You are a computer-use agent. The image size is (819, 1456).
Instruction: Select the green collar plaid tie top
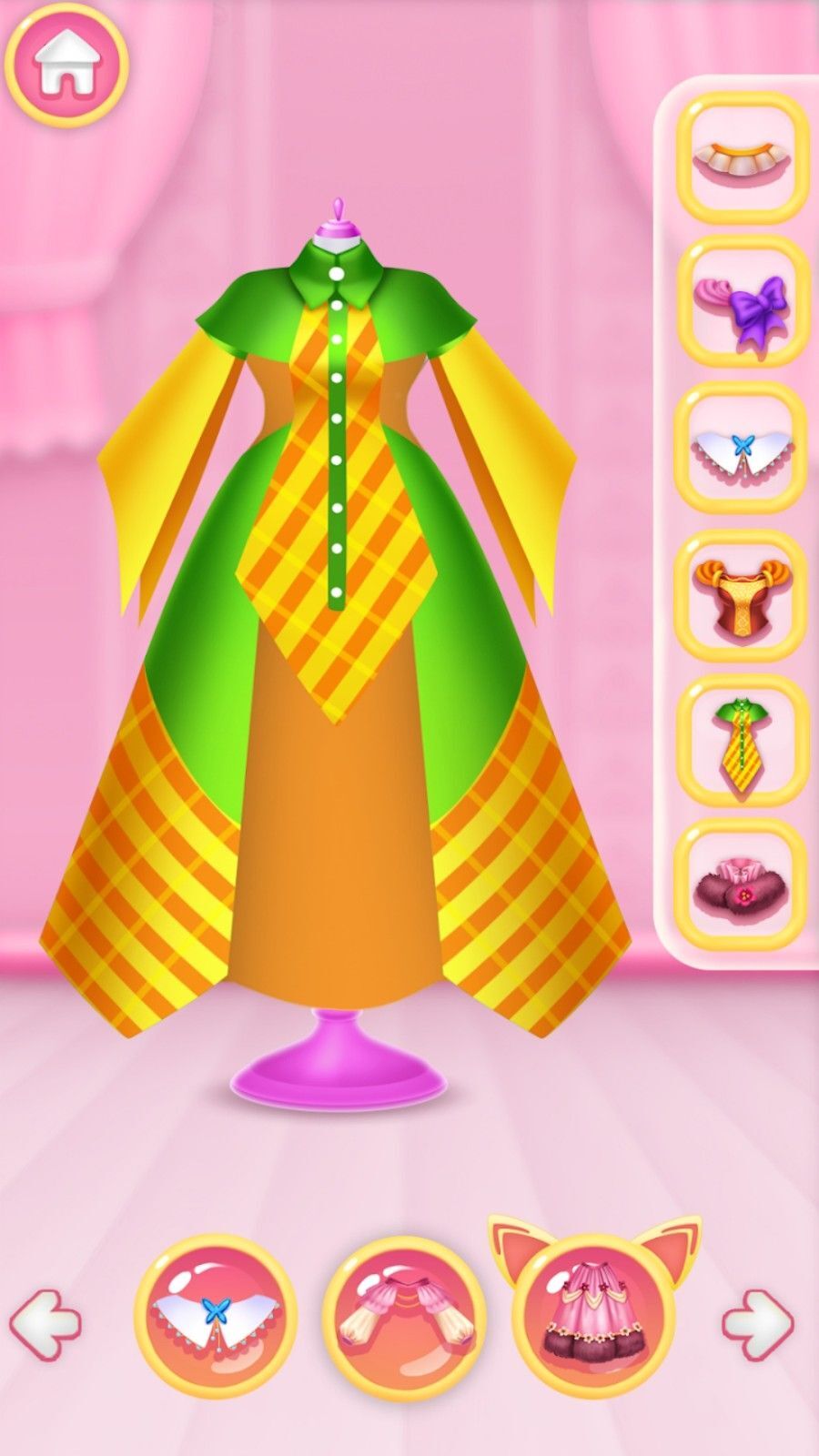pyautogui.click(x=742, y=740)
